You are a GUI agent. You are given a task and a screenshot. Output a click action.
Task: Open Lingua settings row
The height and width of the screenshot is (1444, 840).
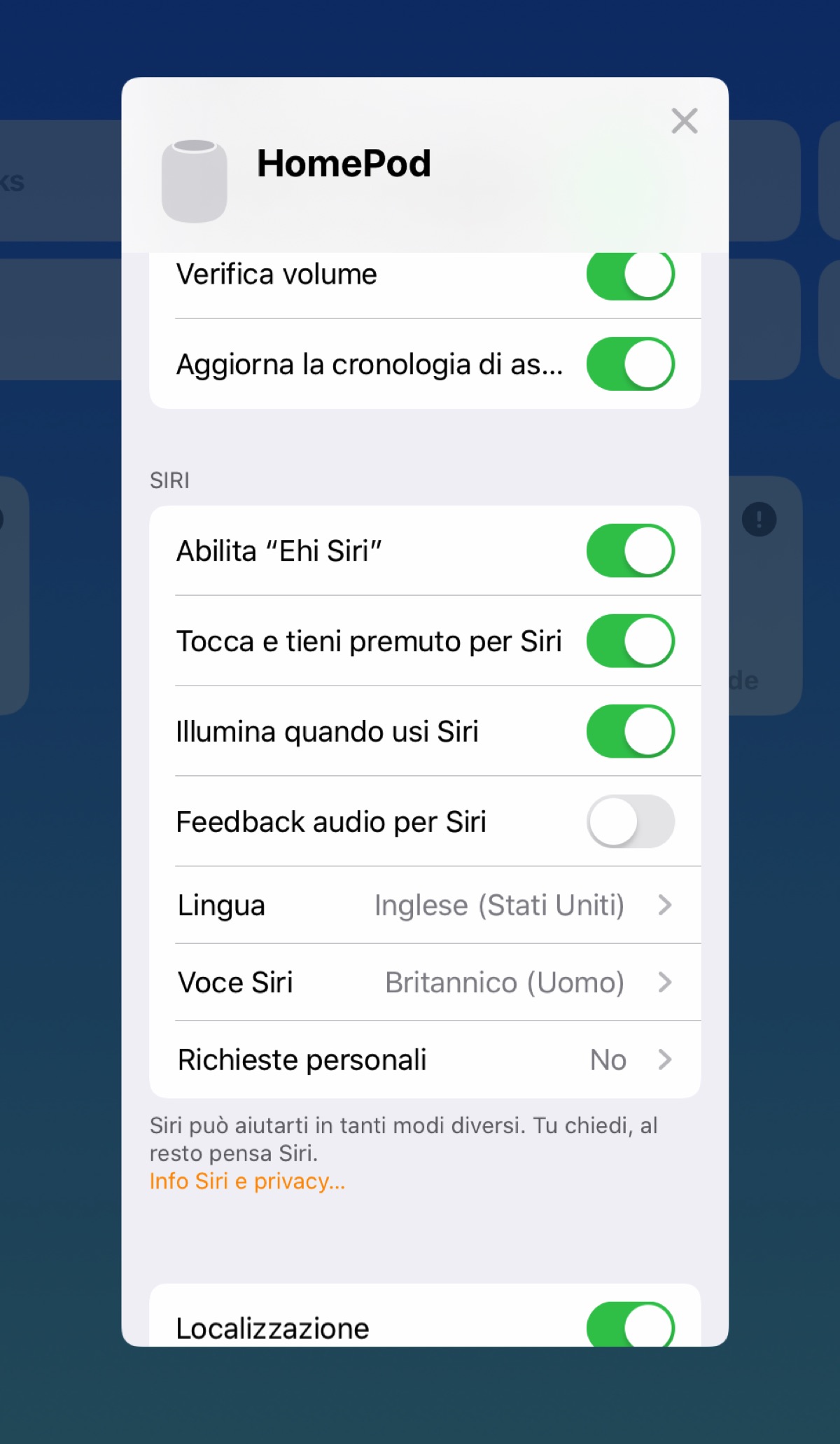tap(425, 905)
